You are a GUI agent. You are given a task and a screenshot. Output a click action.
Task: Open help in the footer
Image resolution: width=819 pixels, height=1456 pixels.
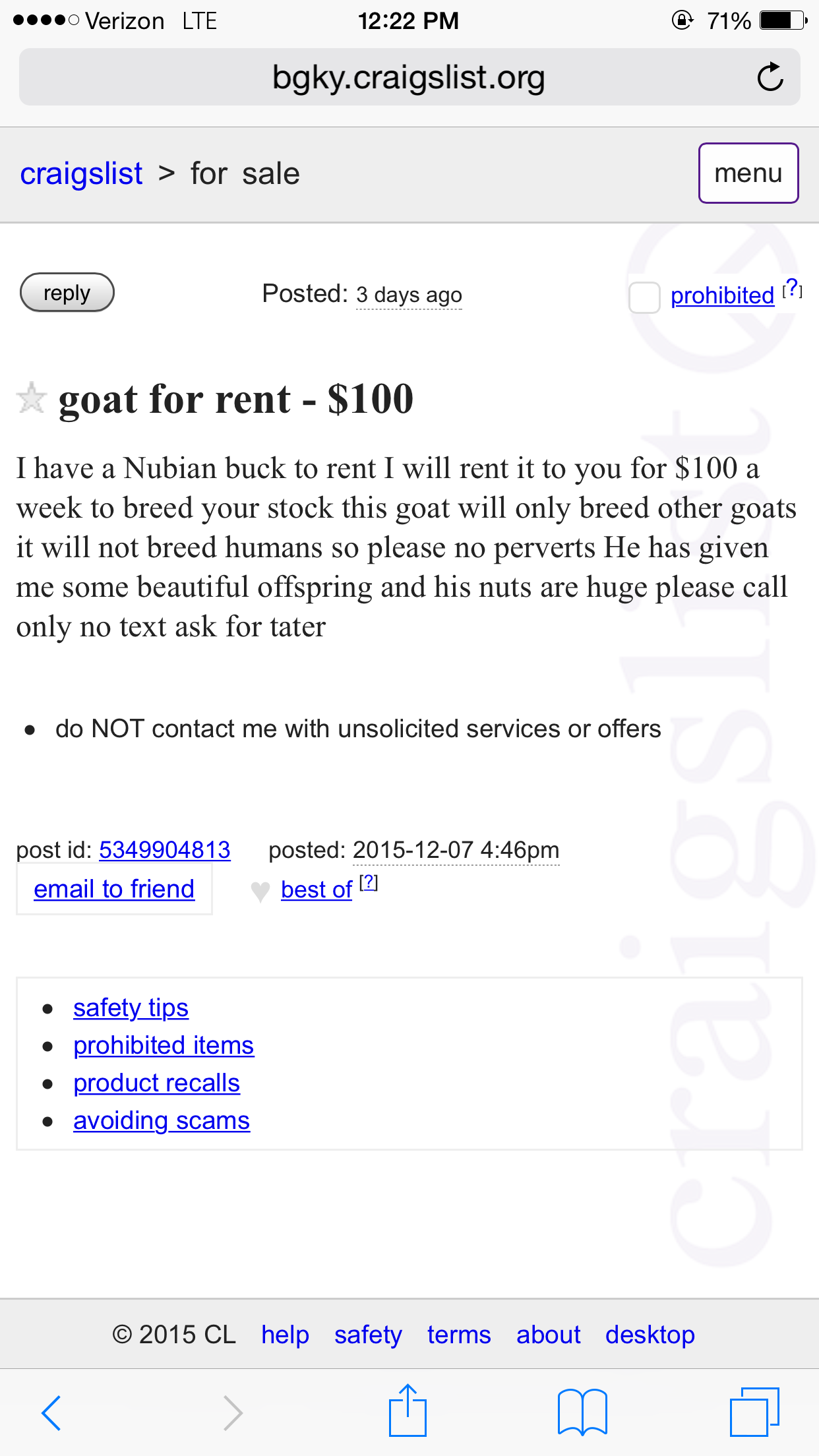pos(285,1335)
